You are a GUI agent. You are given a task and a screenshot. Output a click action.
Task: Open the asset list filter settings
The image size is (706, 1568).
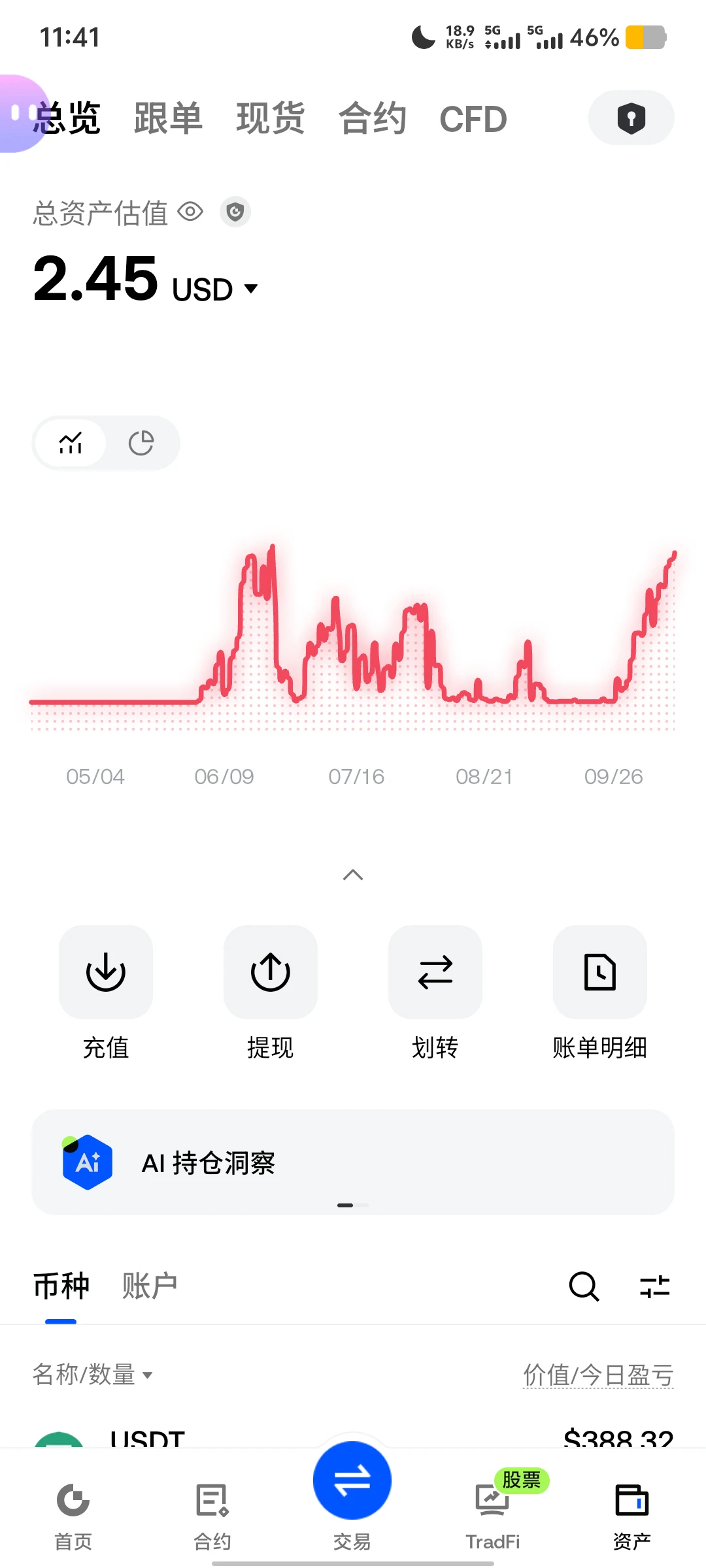(x=654, y=1286)
